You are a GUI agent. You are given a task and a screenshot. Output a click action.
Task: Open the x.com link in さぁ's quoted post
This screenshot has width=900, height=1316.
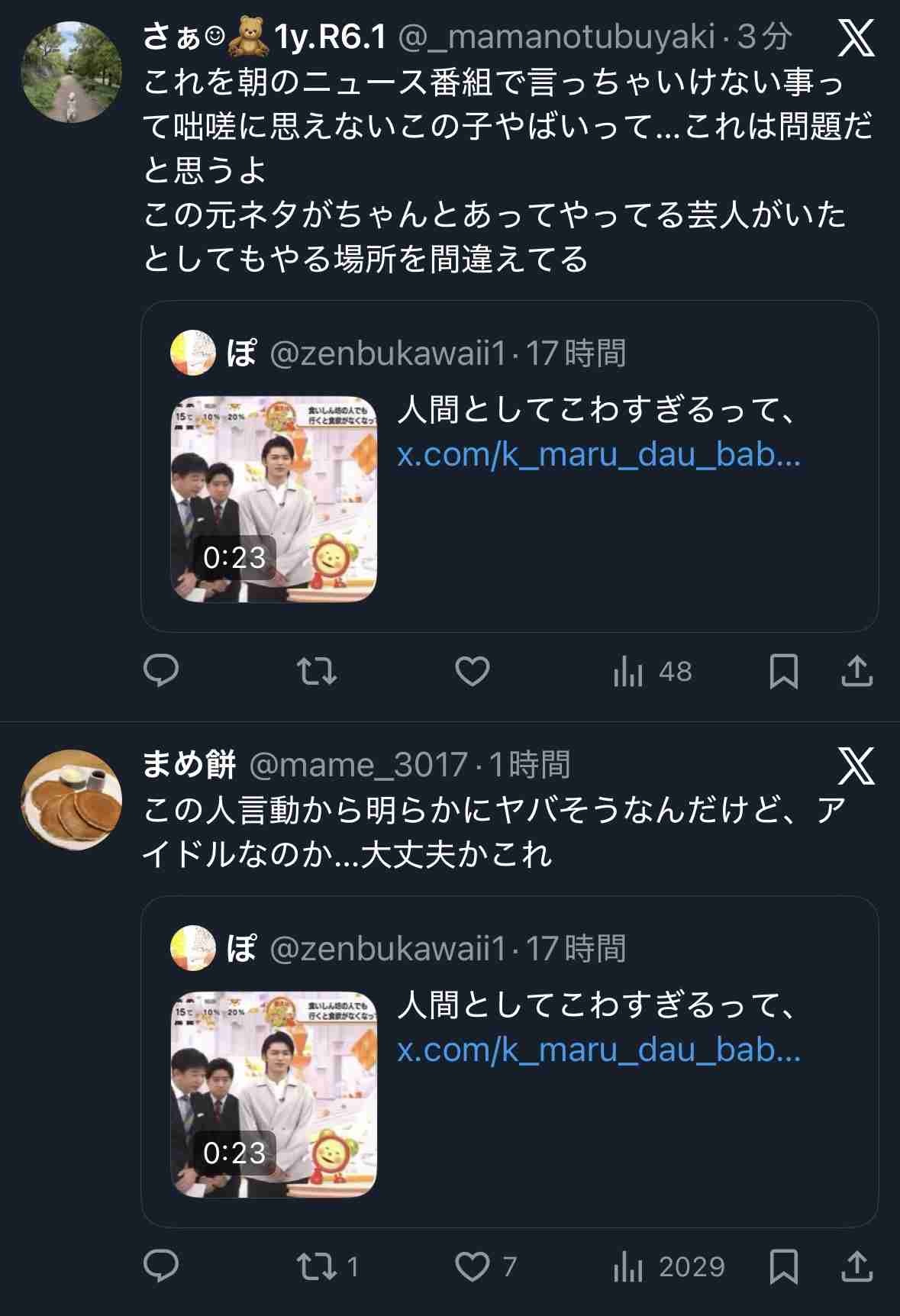coord(598,455)
